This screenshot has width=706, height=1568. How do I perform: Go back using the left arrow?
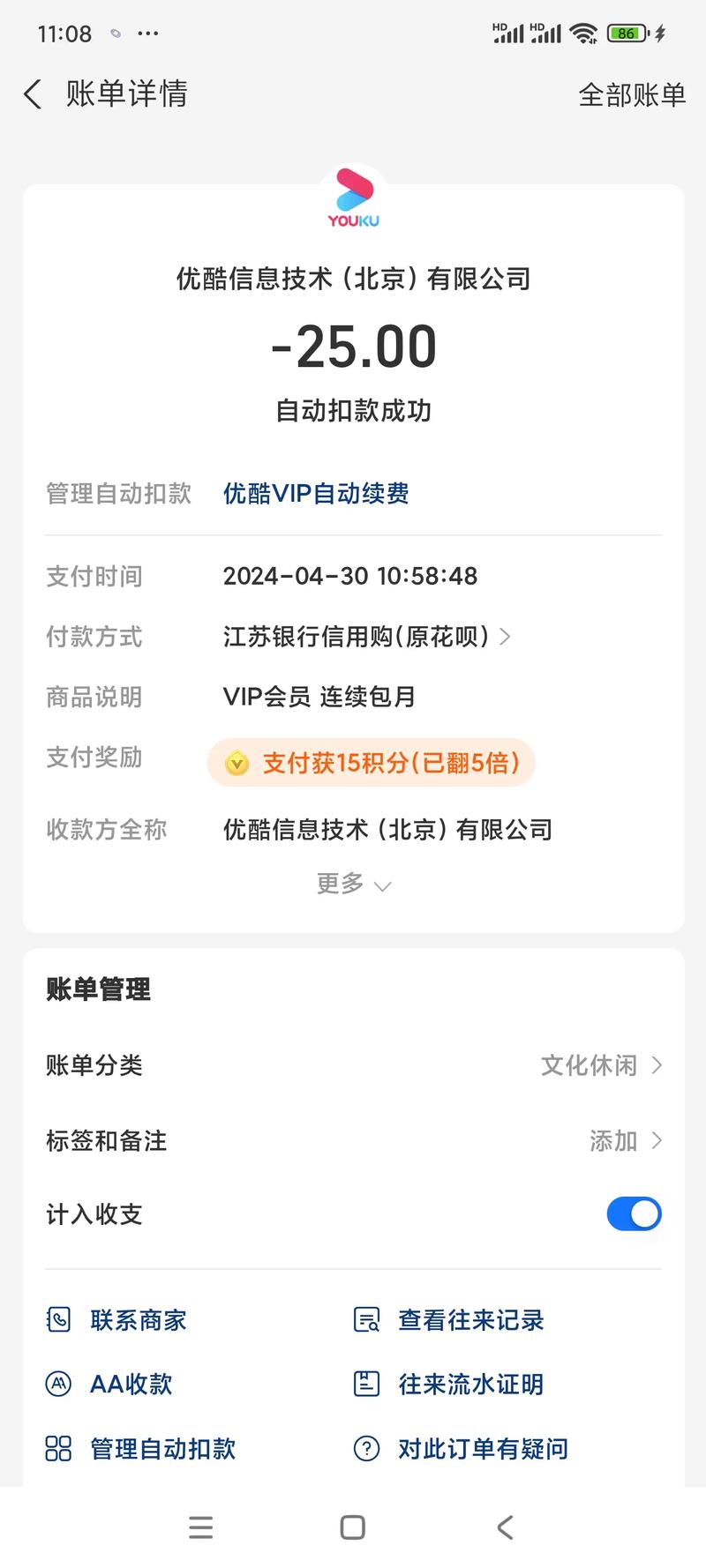tap(32, 93)
